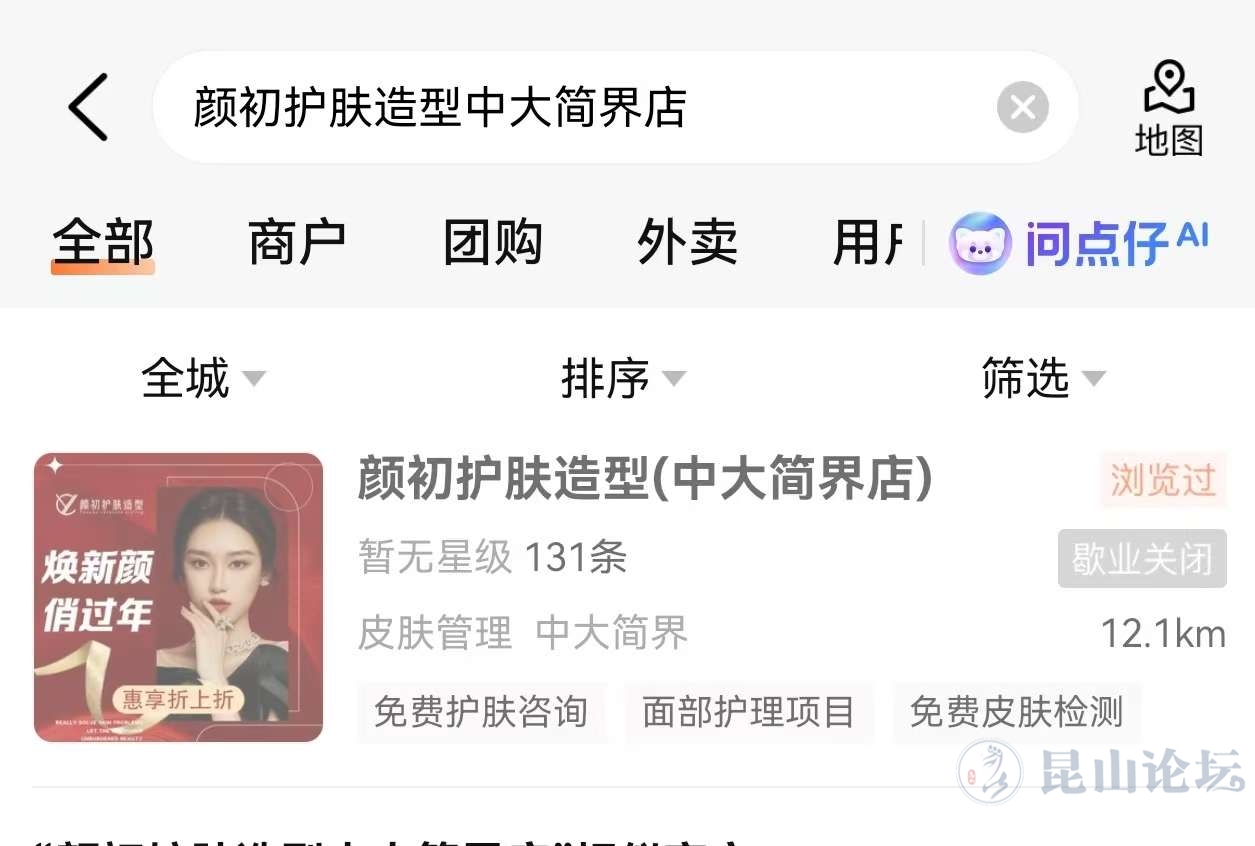1255x846 pixels.
Task: Clear the search text
Action: coord(1022,107)
